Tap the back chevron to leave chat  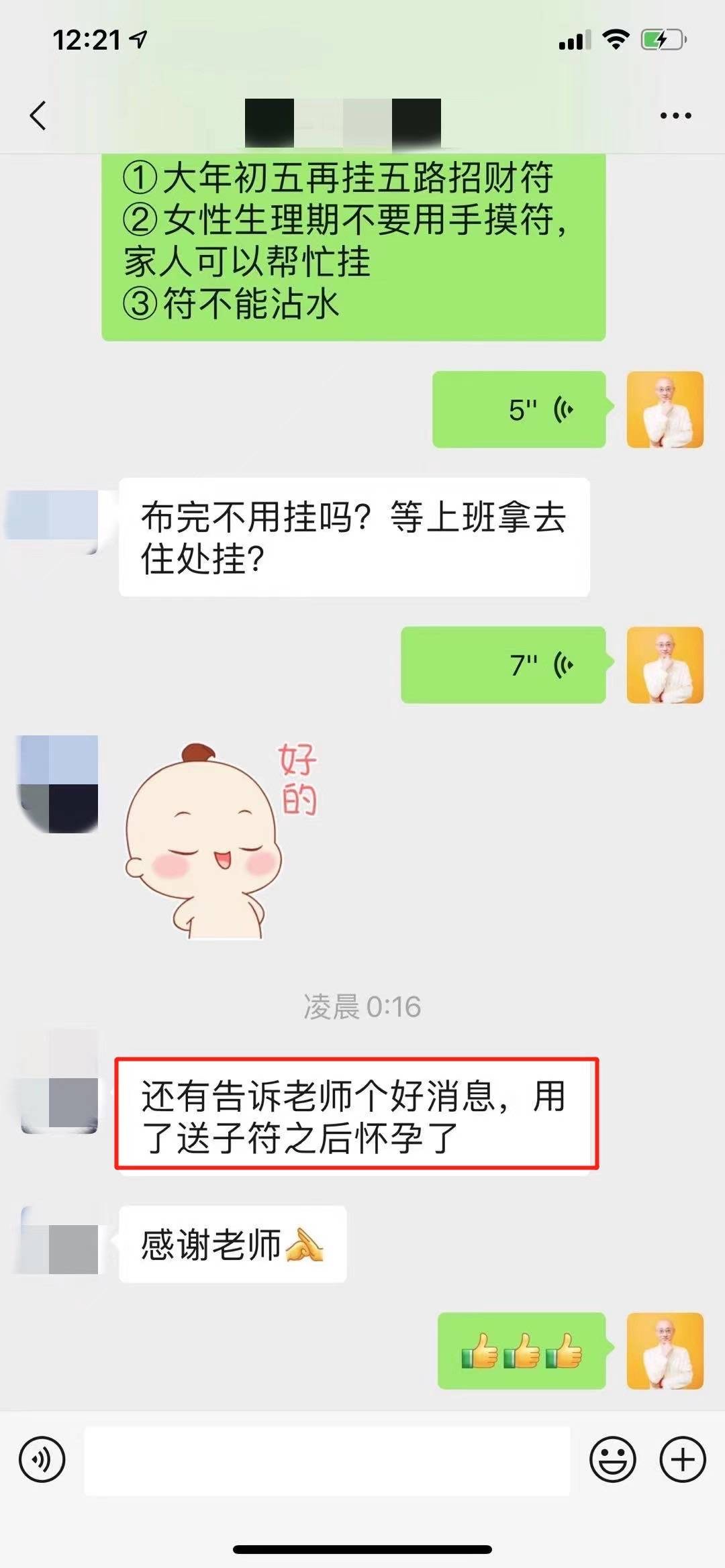tap(38, 115)
